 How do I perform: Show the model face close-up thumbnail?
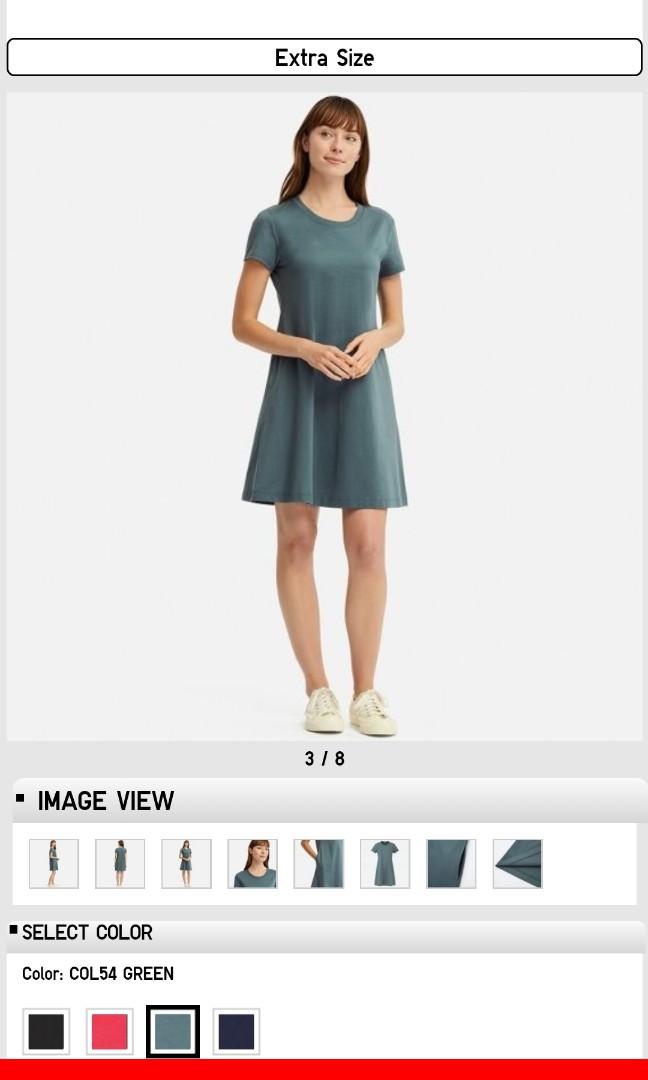(253, 864)
